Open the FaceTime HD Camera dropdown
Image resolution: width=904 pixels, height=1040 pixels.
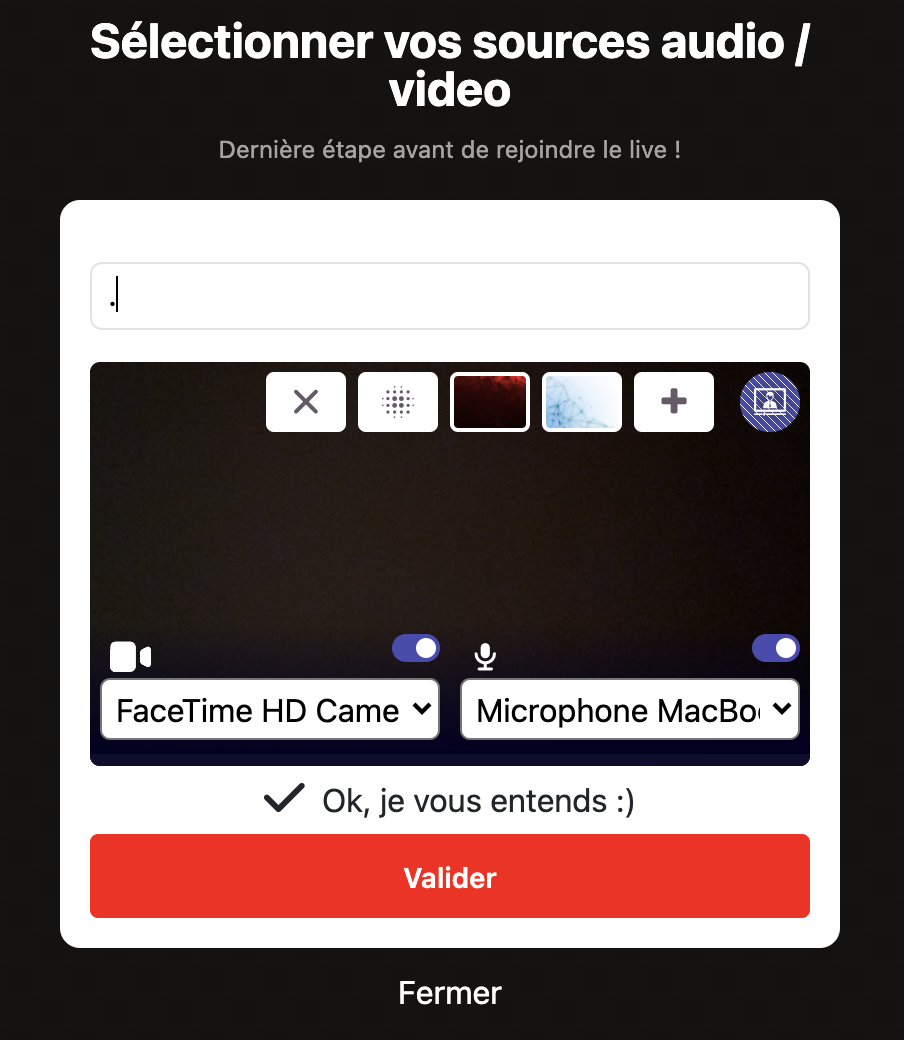point(270,710)
